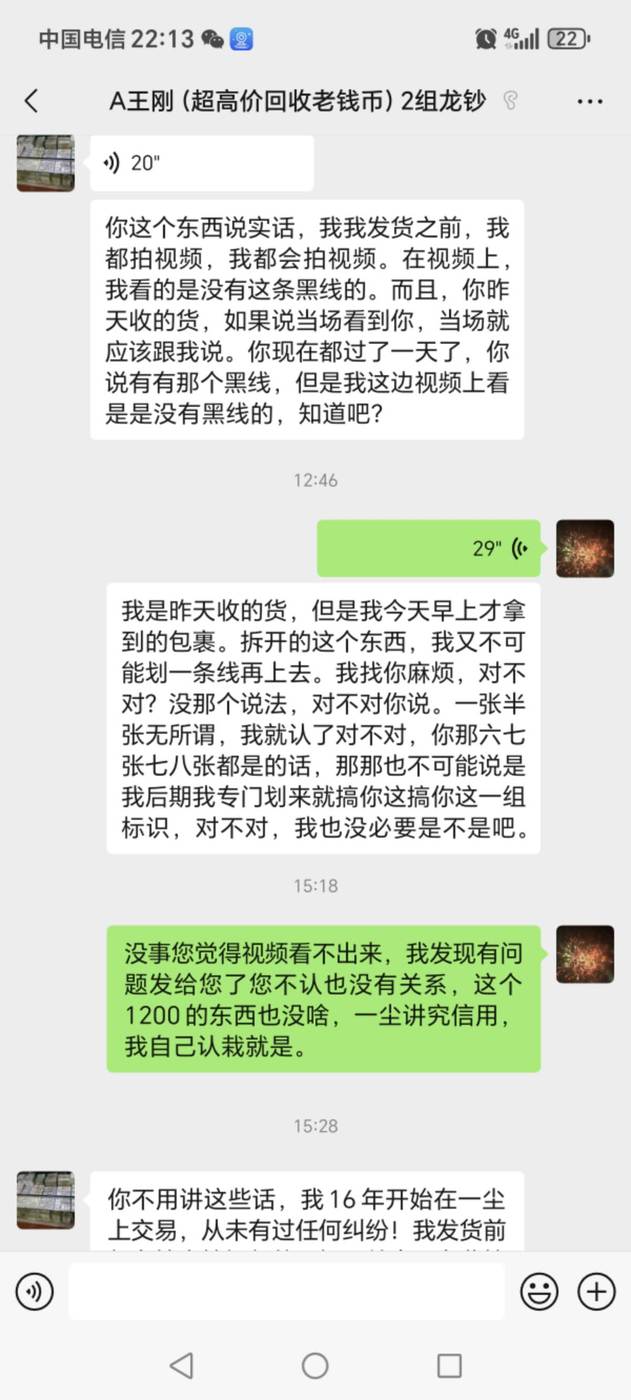Open the contact's banknote avatar next to voice message
Viewport: 631px width, 1400px height.
coord(45,163)
